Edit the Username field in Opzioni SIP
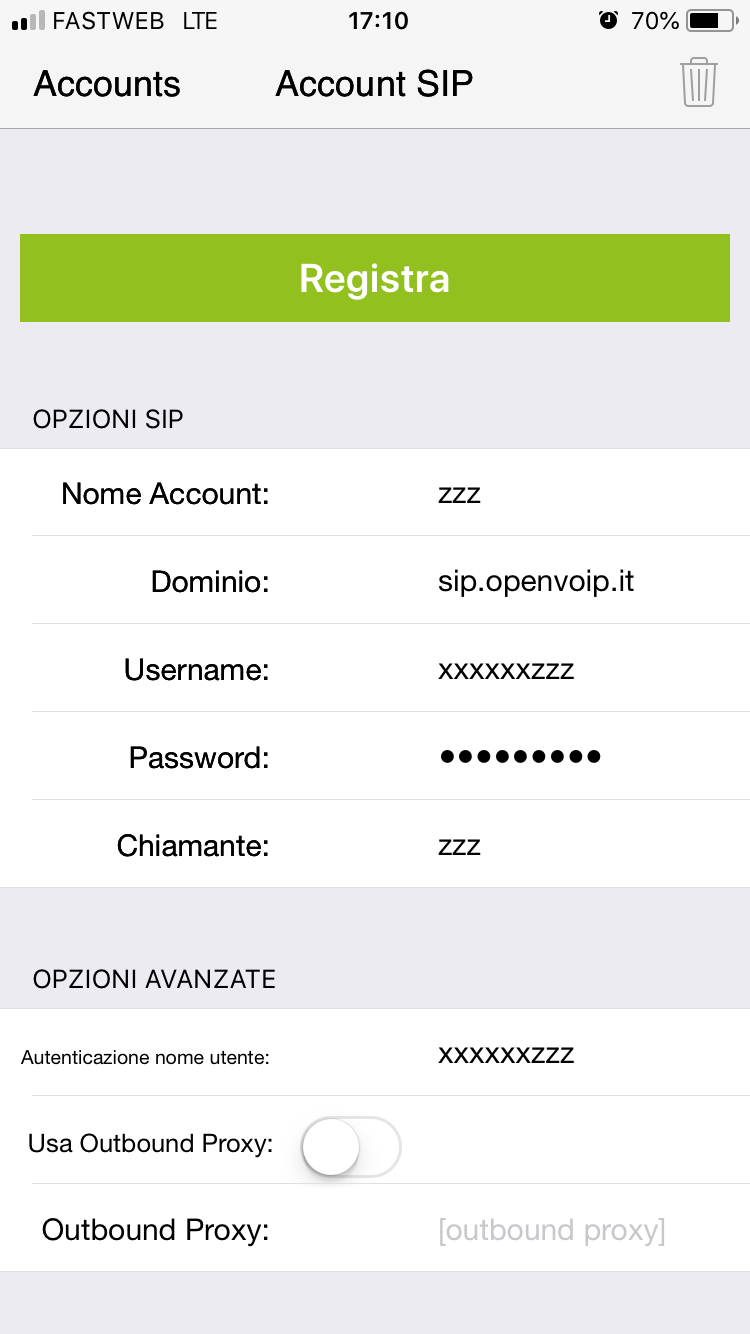Viewport: 750px width, 1334px height. tap(584, 669)
